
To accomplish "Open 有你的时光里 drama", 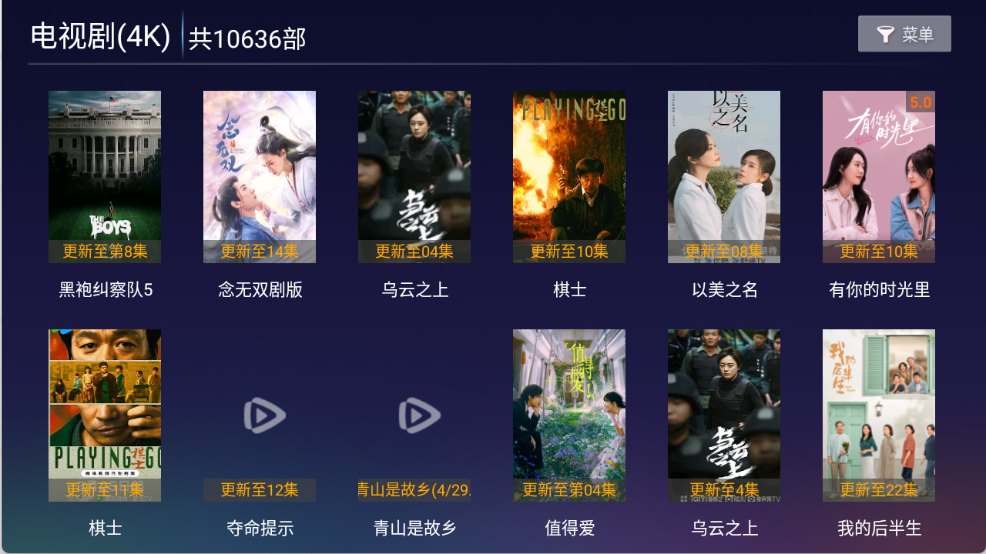I will coord(879,177).
